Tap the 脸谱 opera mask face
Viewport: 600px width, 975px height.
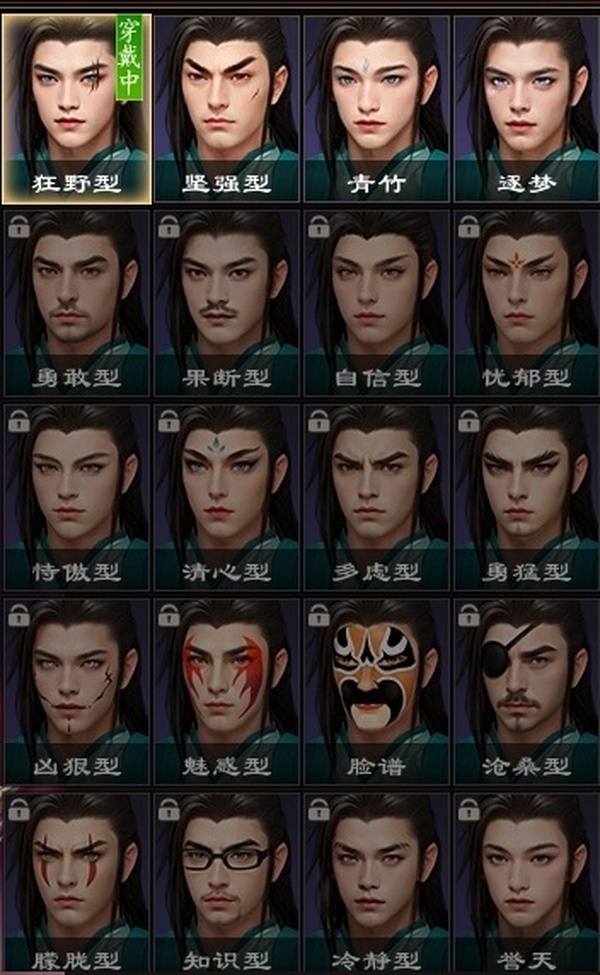click(x=377, y=690)
